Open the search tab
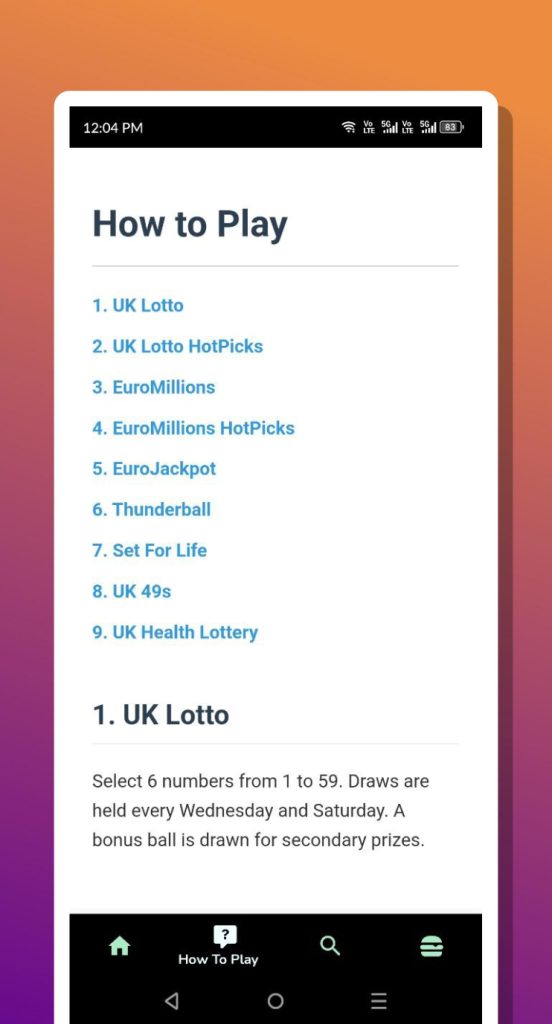The width and height of the screenshot is (552, 1024). pyautogui.click(x=330, y=945)
